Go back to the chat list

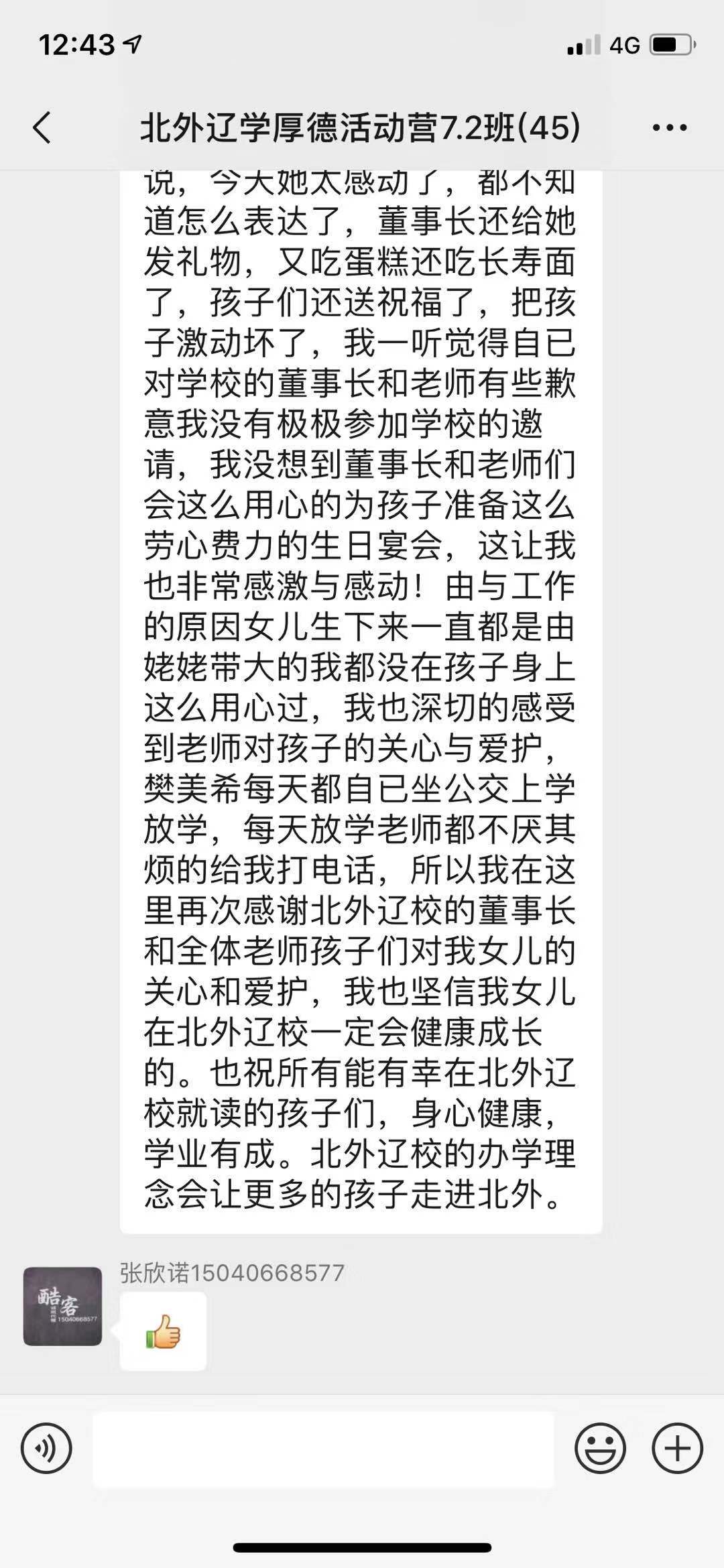tap(42, 127)
